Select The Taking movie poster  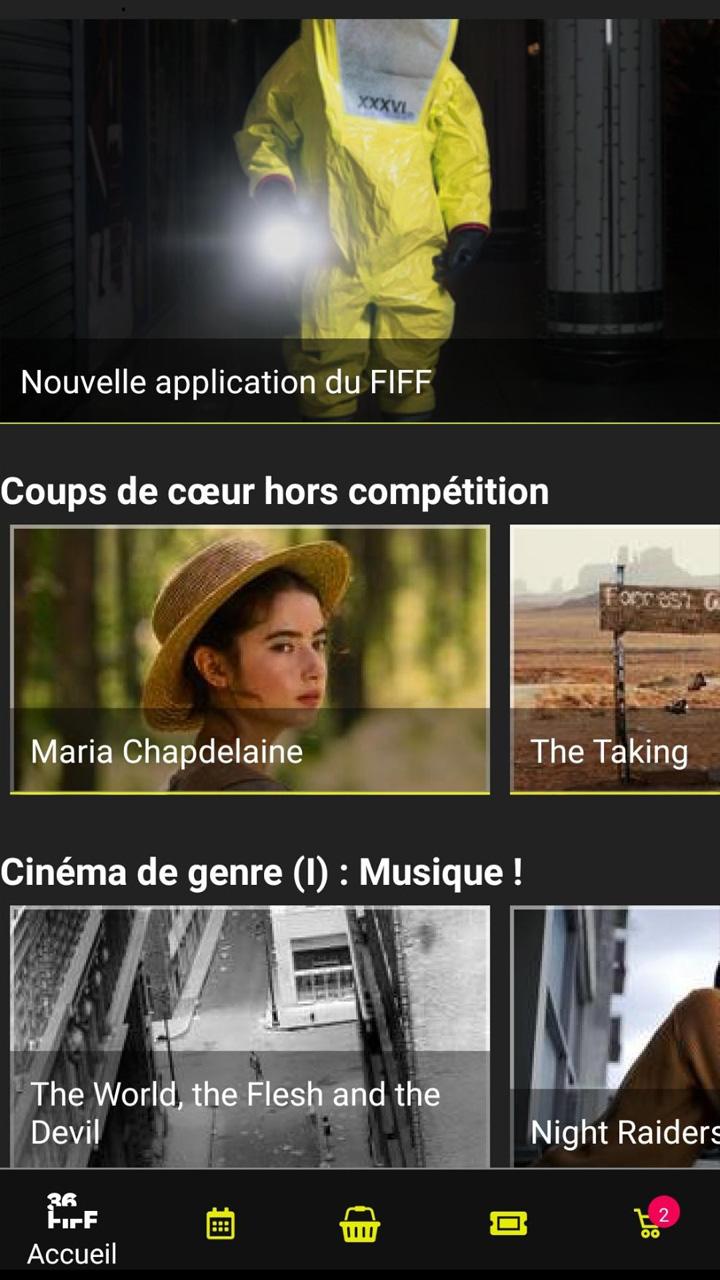click(x=614, y=658)
